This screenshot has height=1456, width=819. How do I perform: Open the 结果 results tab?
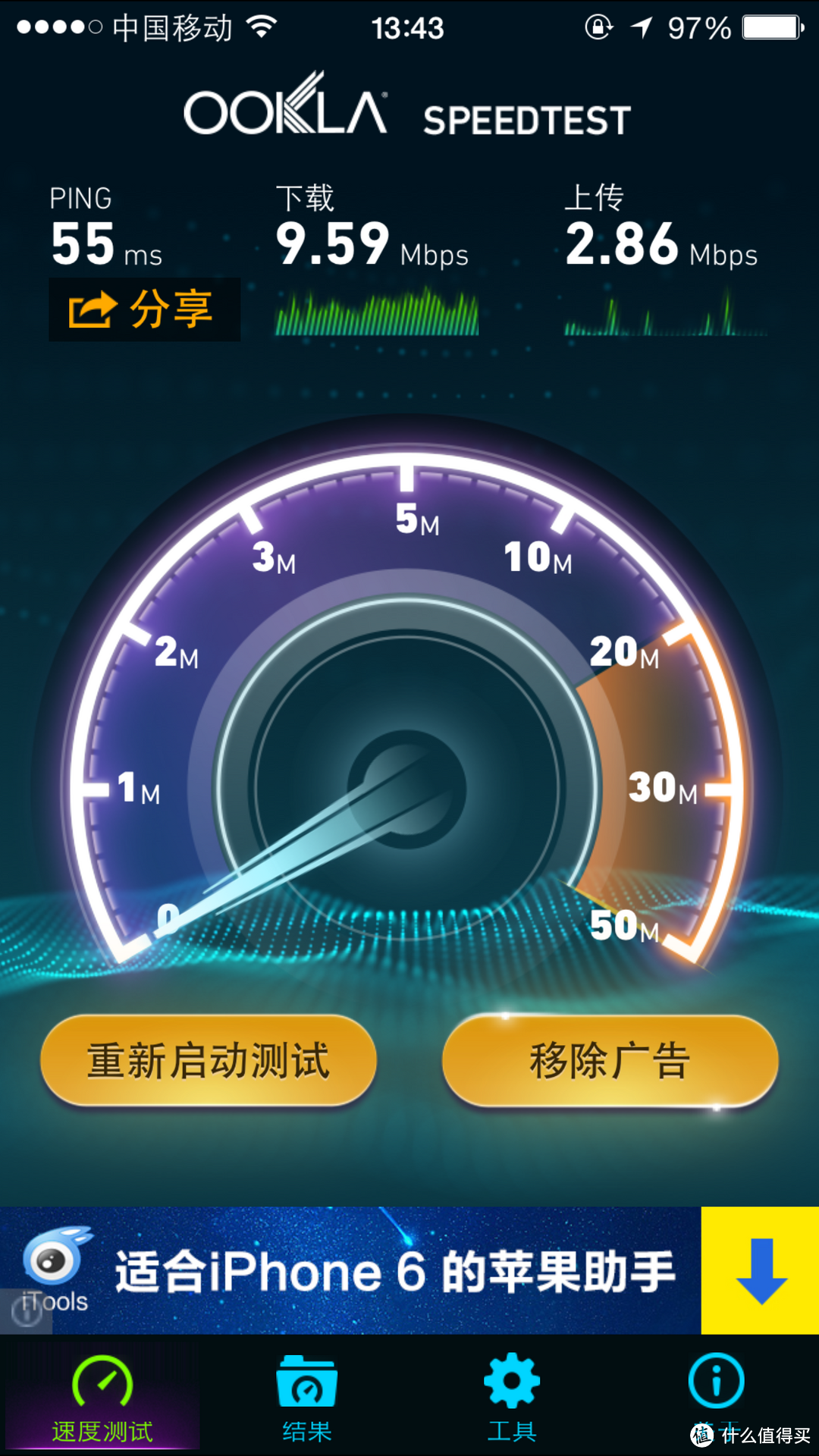tap(307, 1399)
